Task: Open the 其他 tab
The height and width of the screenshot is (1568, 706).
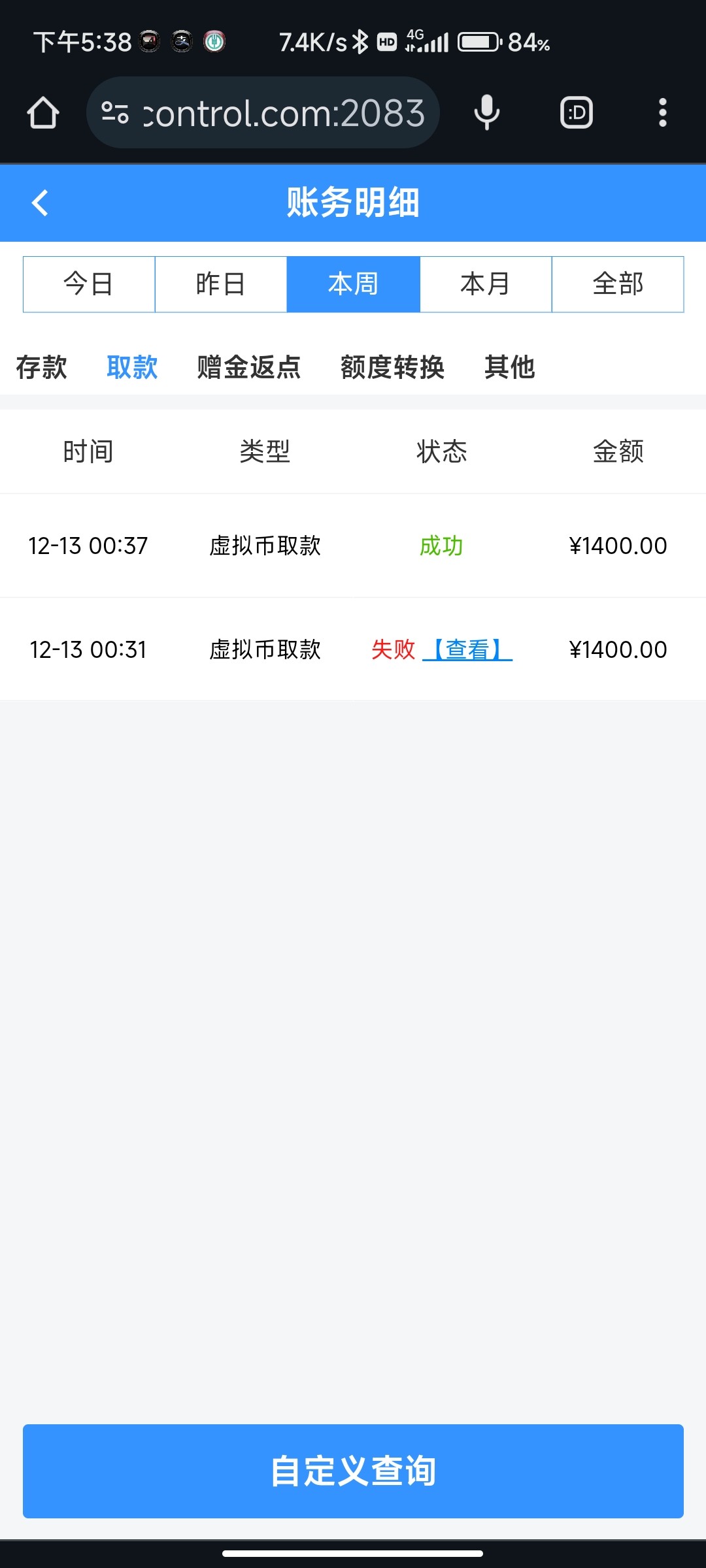Action: [510, 367]
